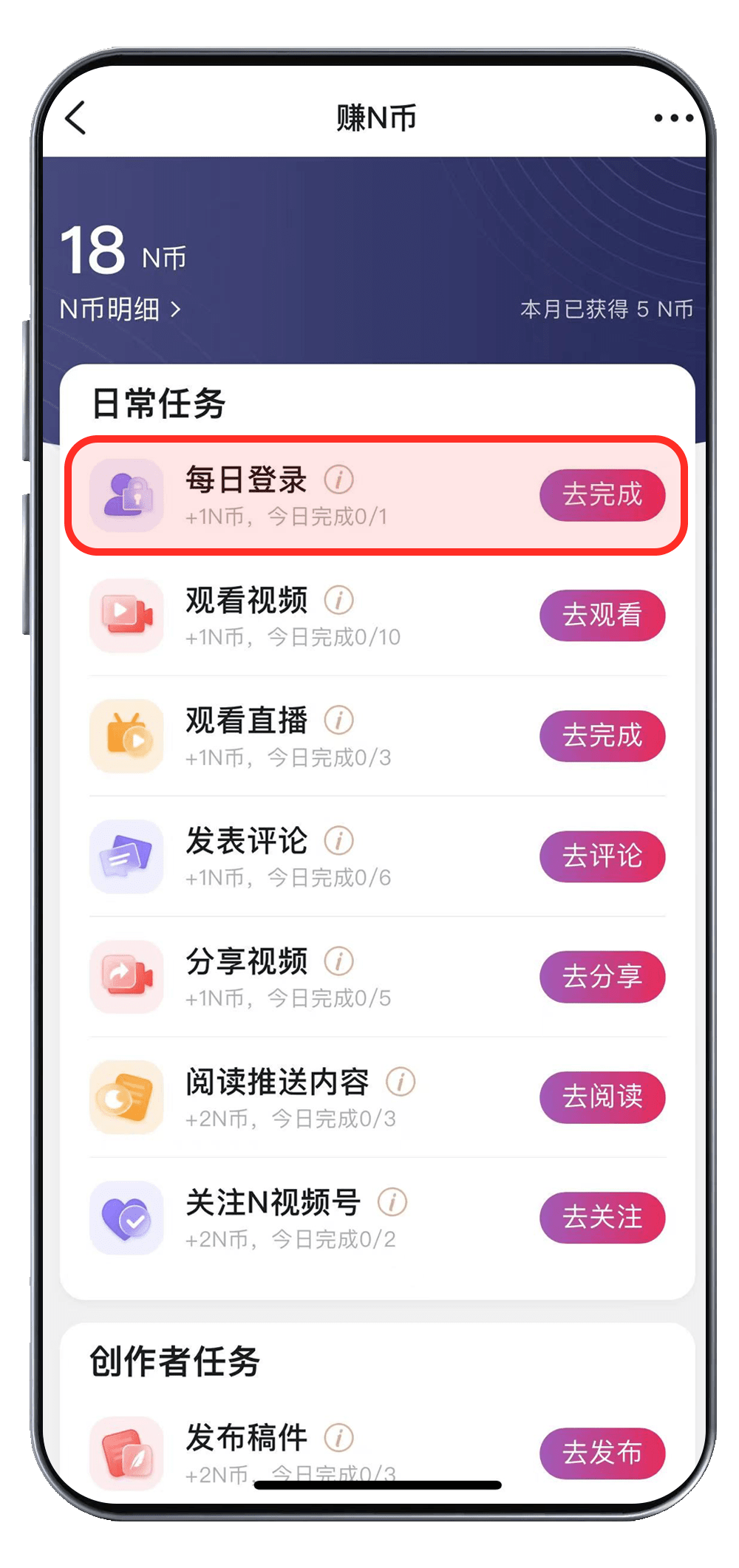Open the three-dot overflow menu
739x1568 pixels.
(x=673, y=118)
